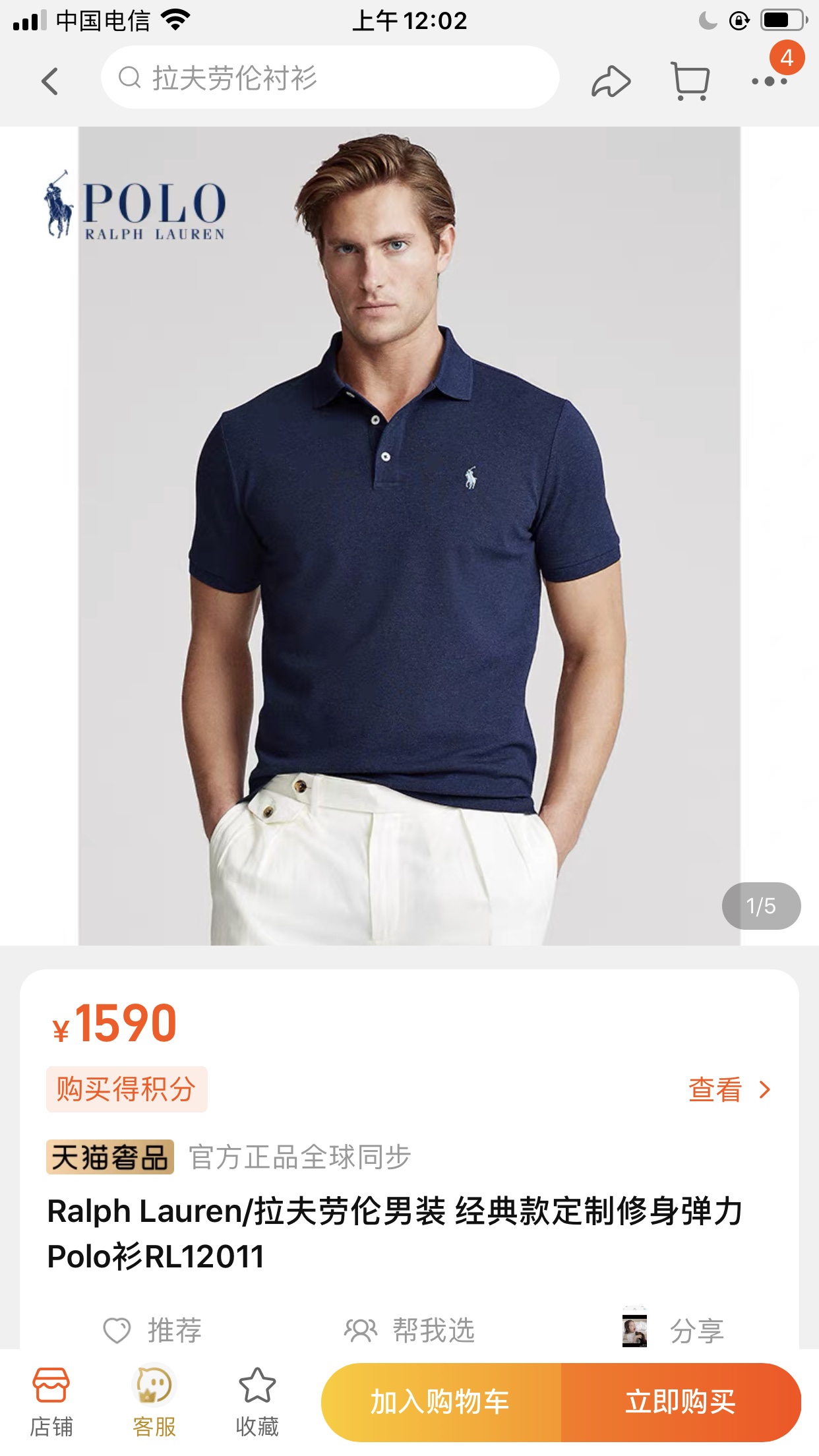This screenshot has width=819, height=1456.
Task: Open the shopping cart
Action: coord(690,82)
